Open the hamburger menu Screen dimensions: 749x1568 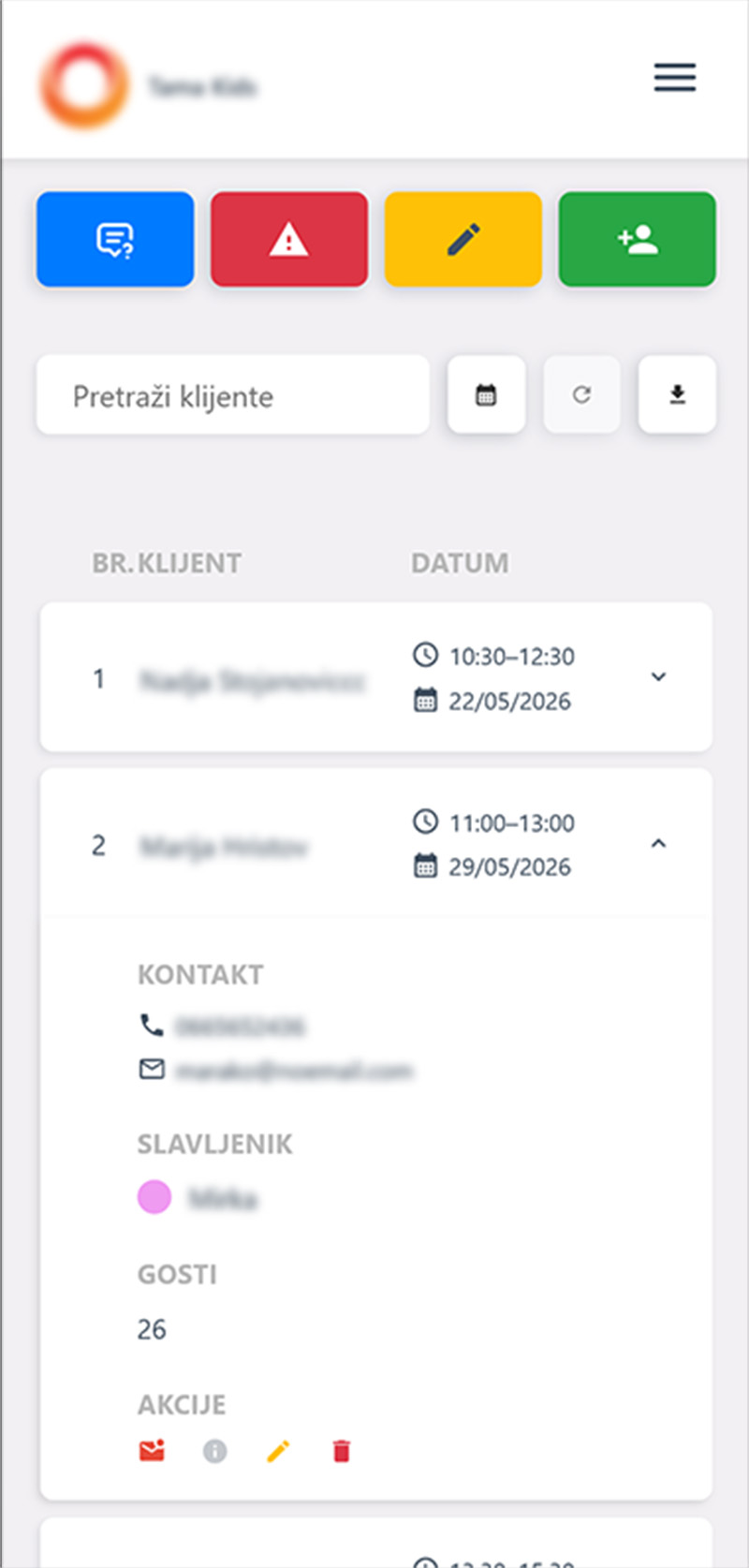674,78
